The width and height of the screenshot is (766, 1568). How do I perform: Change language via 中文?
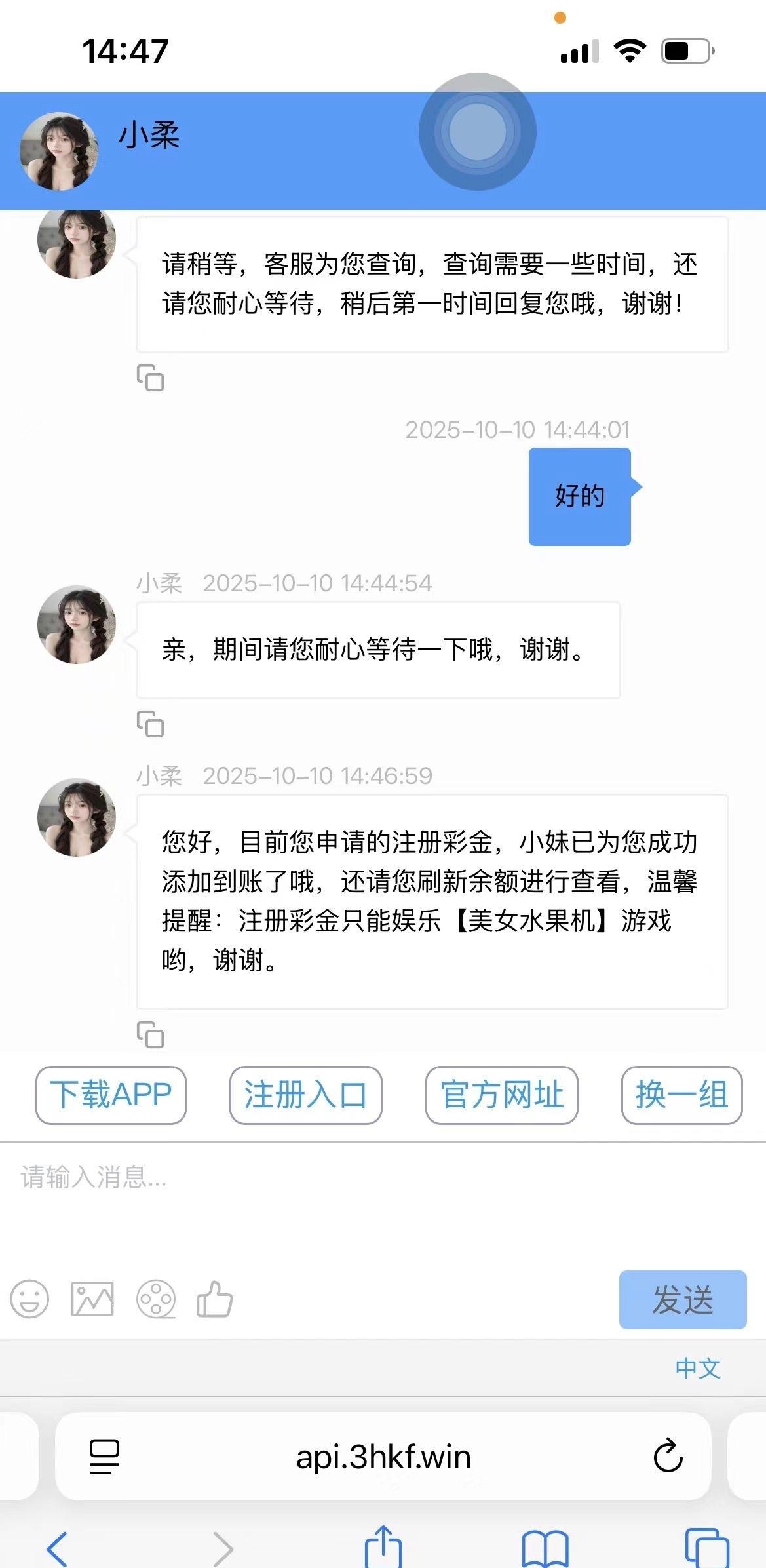coord(698,1369)
